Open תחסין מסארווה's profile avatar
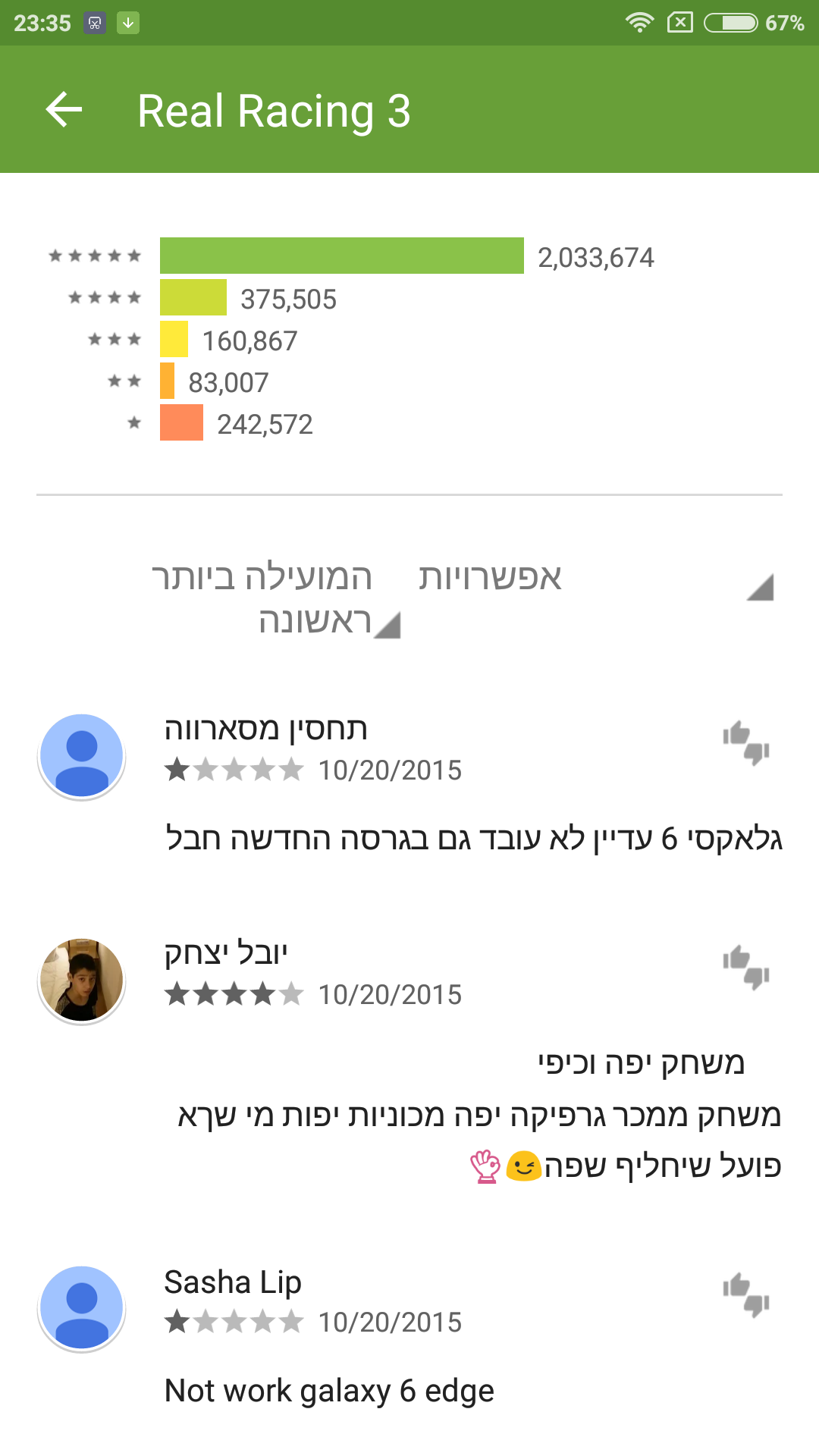819x1456 pixels. [82, 756]
